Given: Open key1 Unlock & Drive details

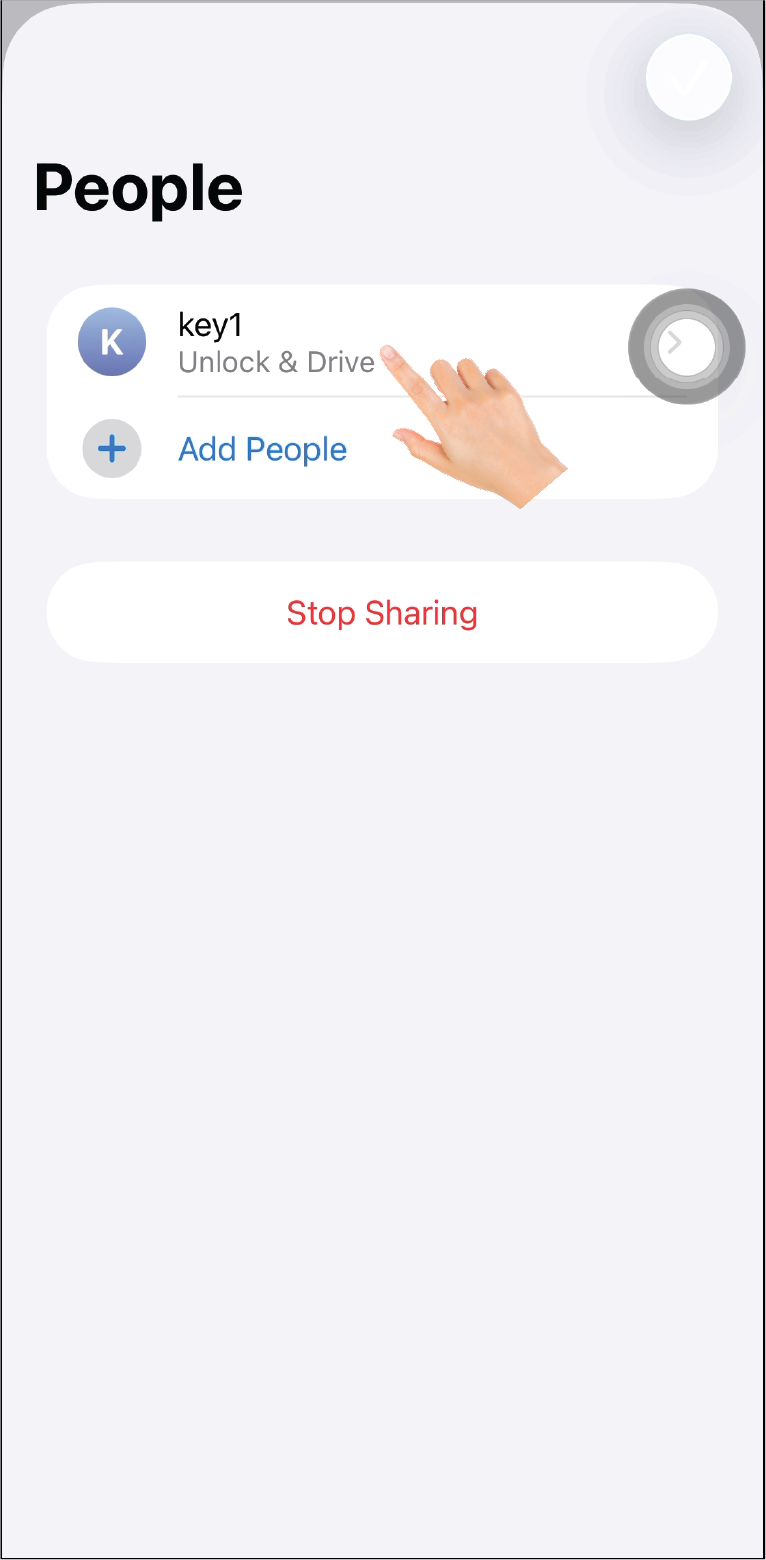Looking at the screenshot, I should point(382,343).
